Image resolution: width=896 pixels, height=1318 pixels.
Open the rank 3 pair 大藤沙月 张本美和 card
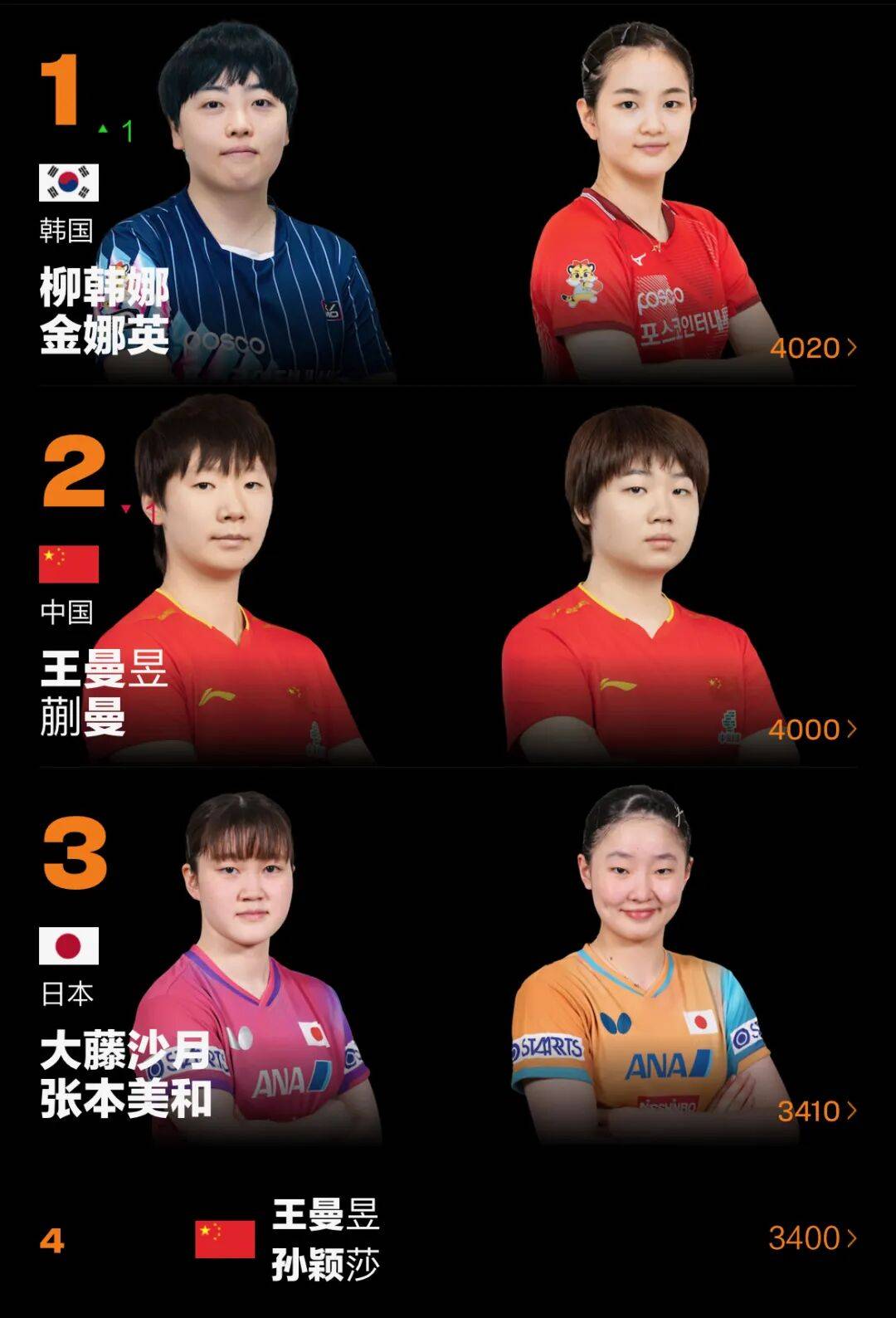[448, 963]
